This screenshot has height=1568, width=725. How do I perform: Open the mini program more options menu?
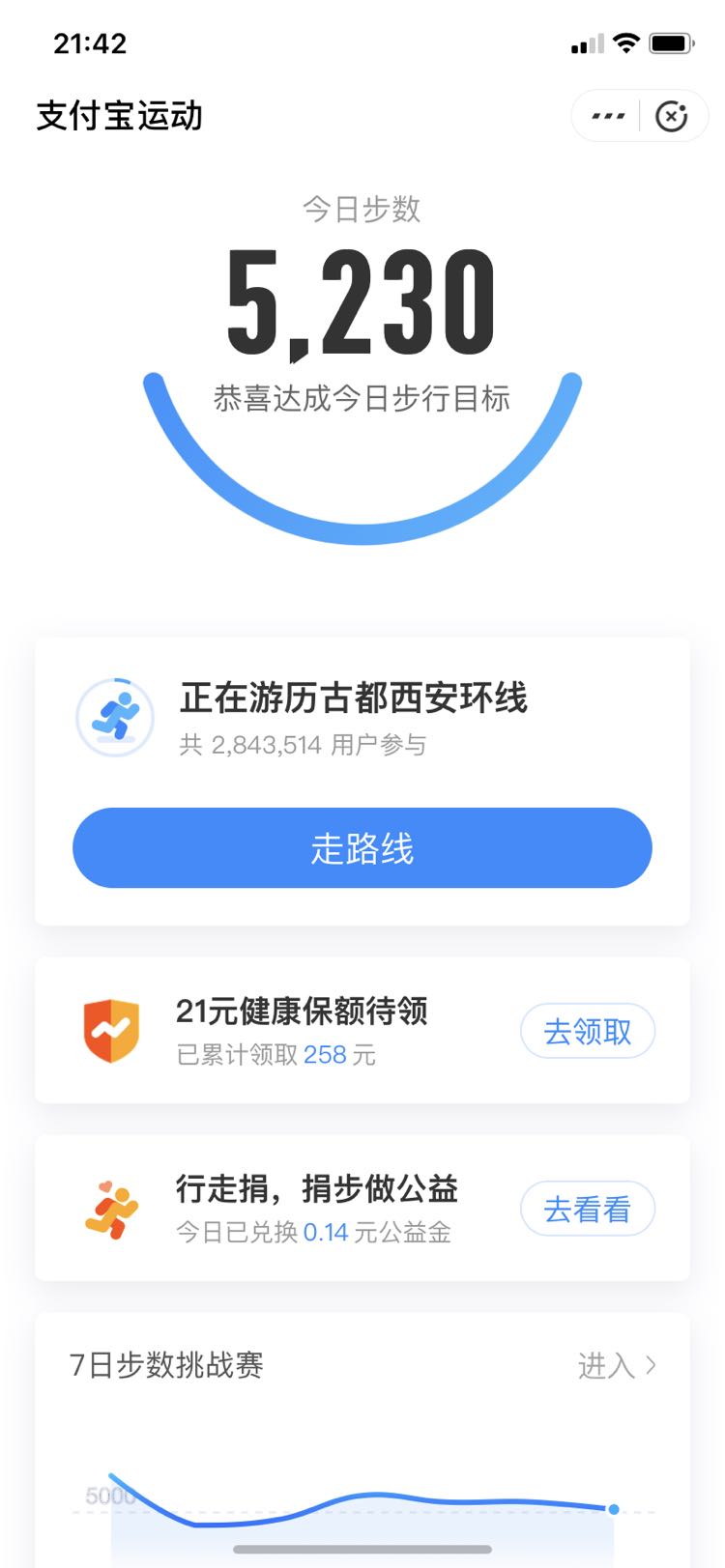tap(607, 116)
